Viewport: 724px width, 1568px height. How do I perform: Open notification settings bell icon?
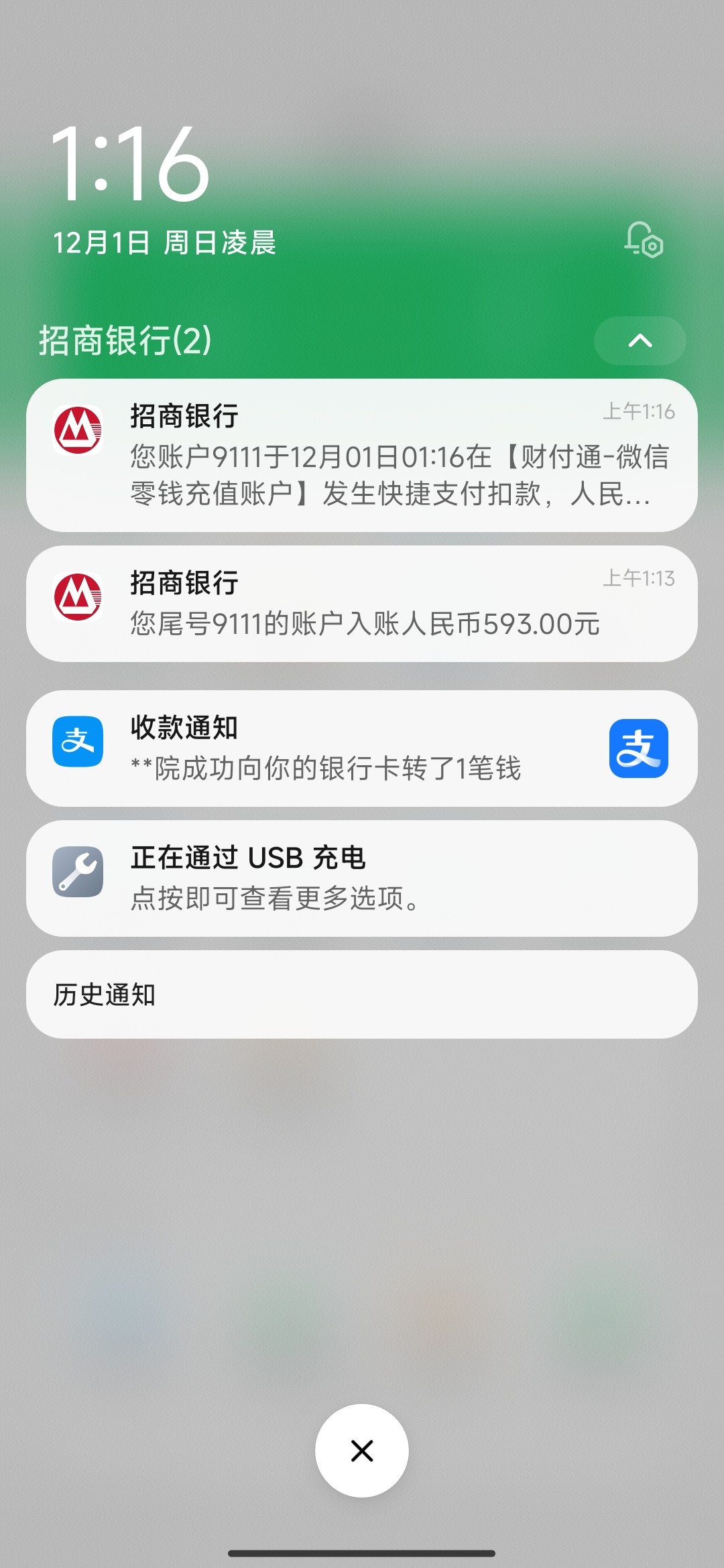click(x=644, y=239)
